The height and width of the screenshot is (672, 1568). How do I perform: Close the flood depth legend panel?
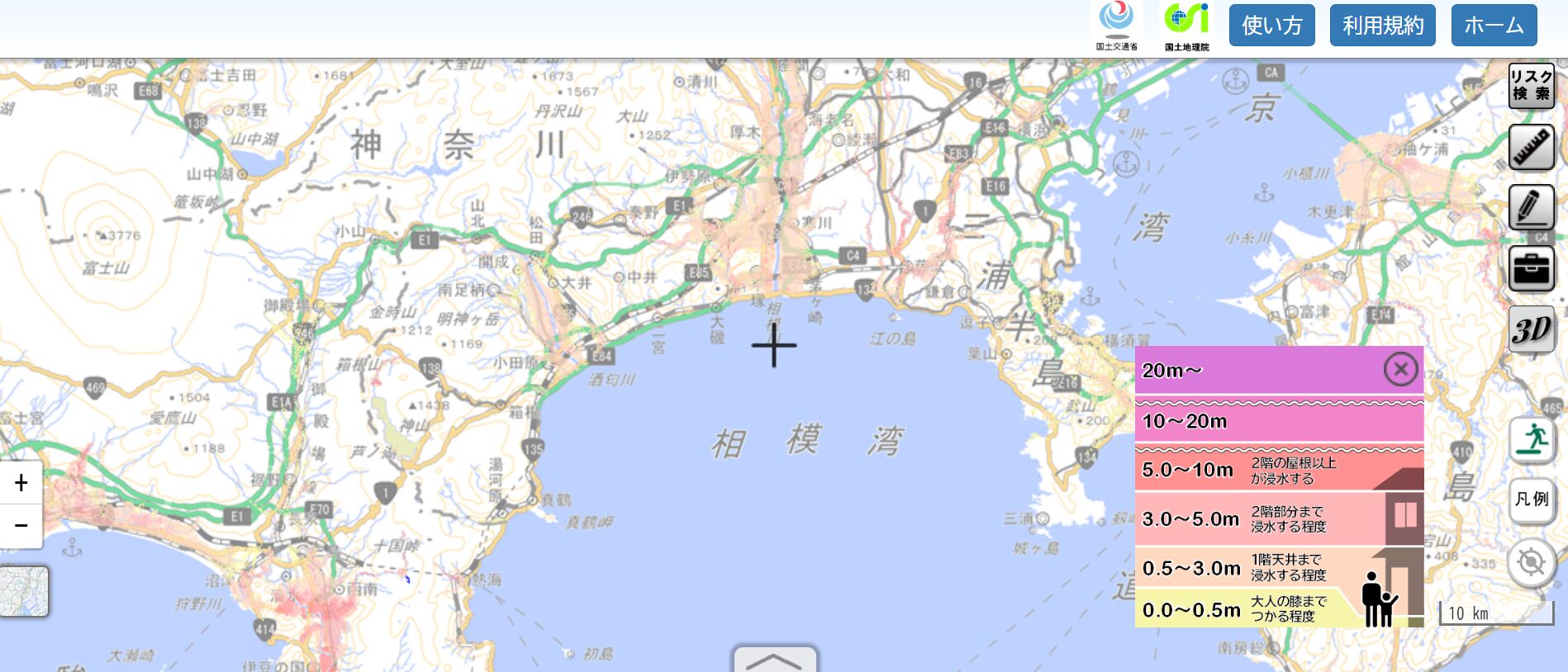[x=1400, y=370]
